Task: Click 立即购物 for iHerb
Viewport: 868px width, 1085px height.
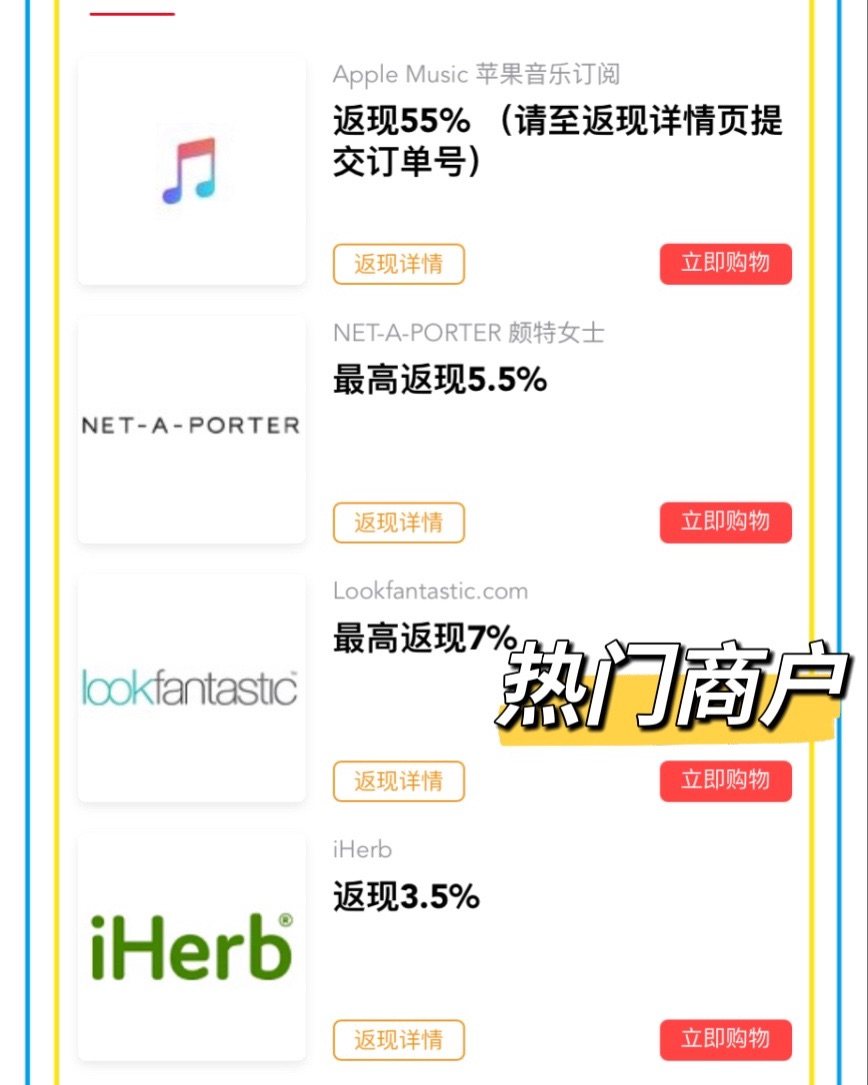Action: click(726, 1039)
